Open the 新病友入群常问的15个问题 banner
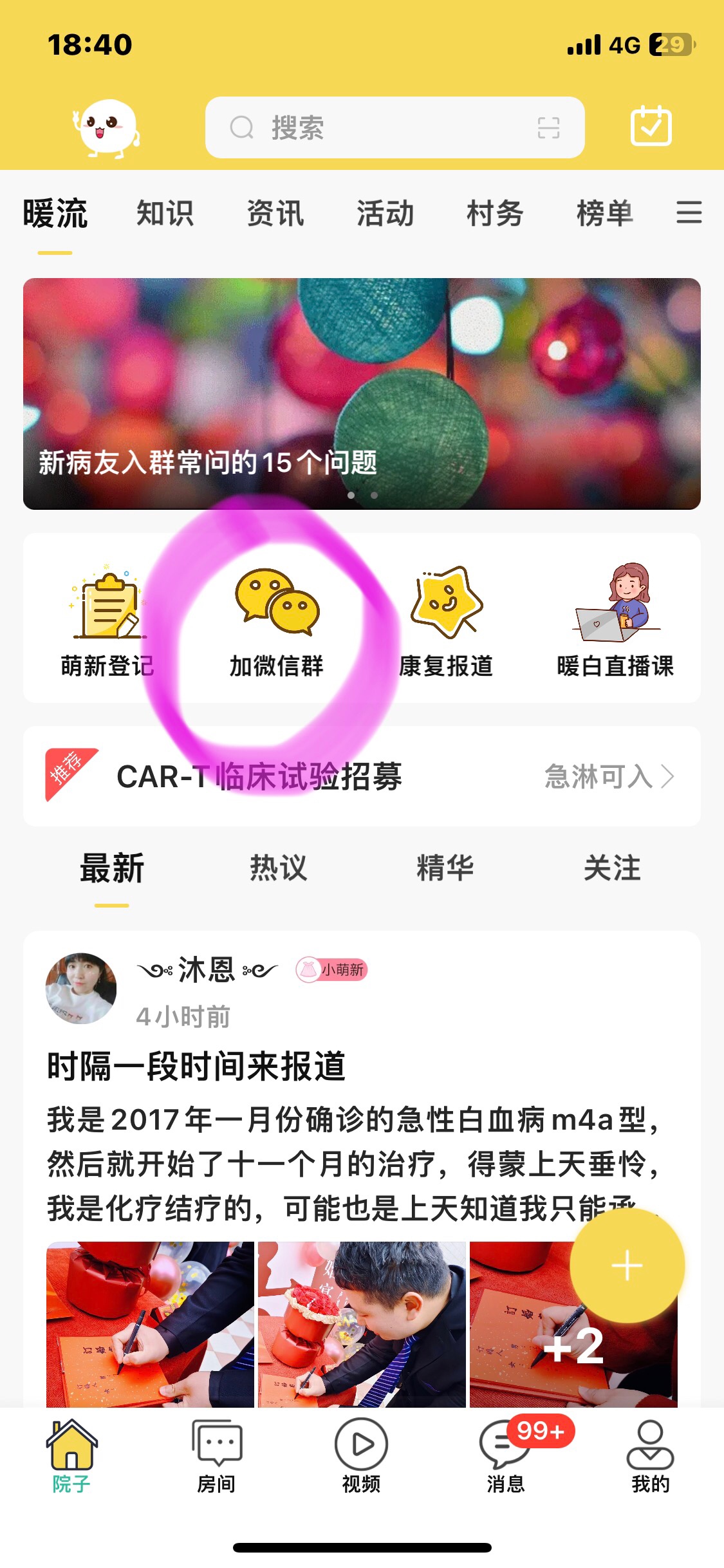Screen dimensions: 724x1568 click(x=362, y=394)
